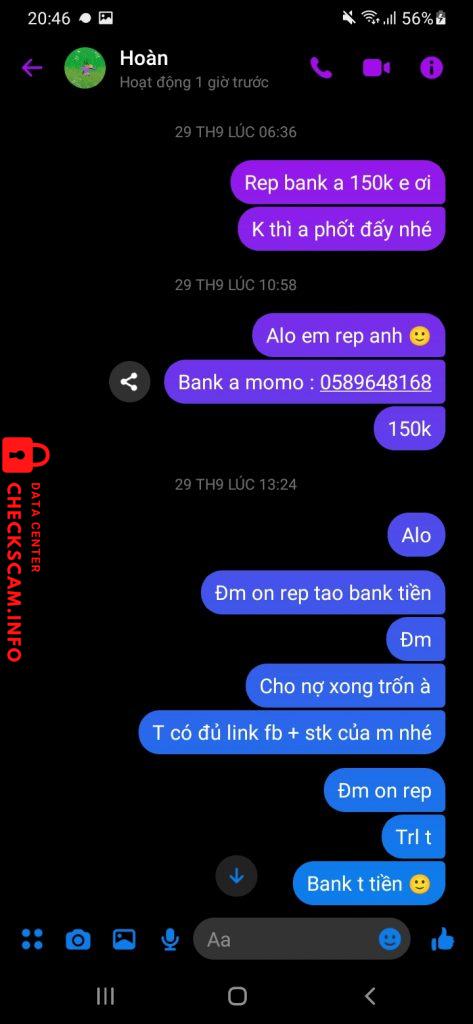473x1024 pixels.
Task: Share the momo bank message
Action: (129, 382)
